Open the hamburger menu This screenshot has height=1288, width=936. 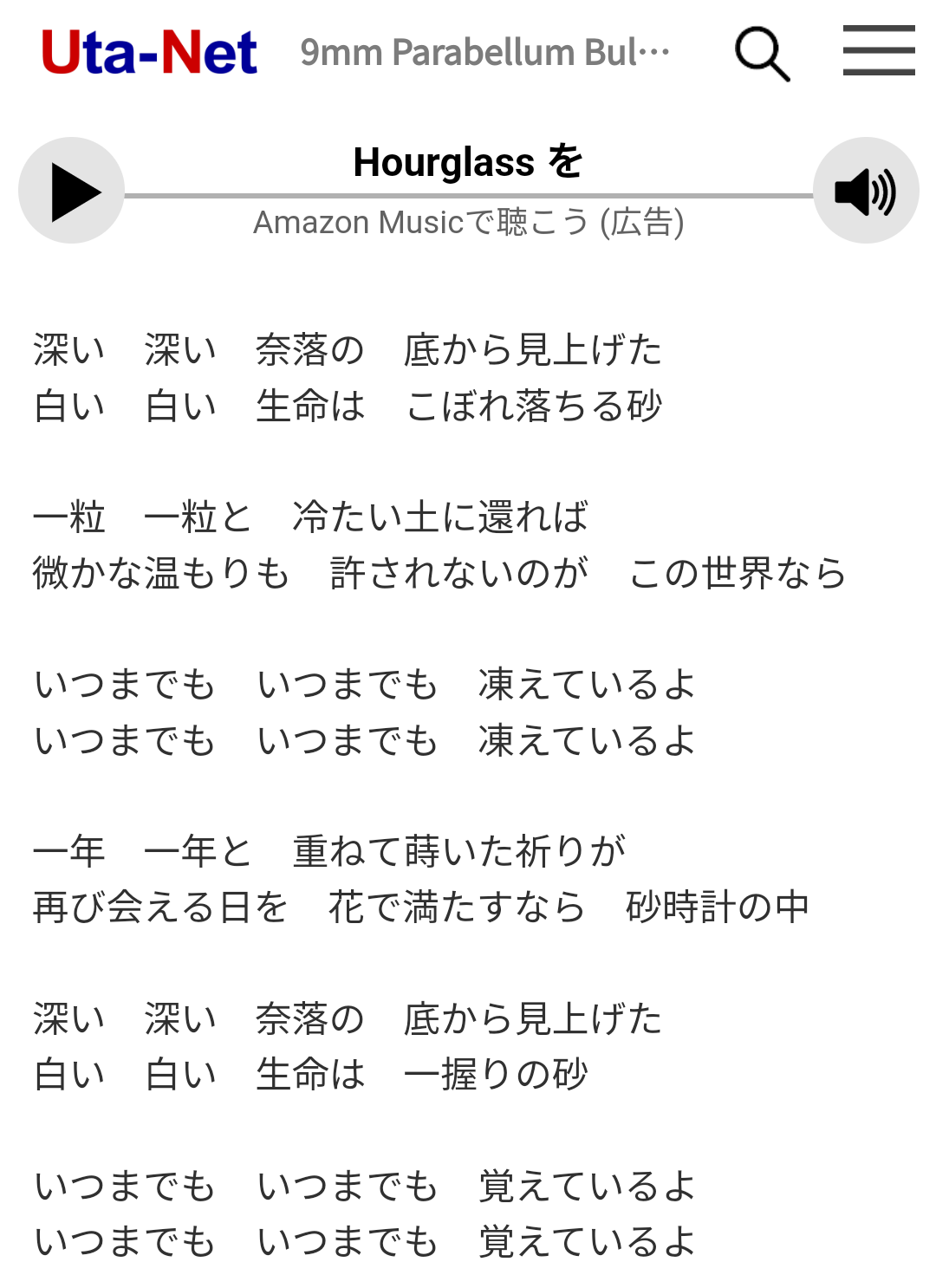point(879,50)
